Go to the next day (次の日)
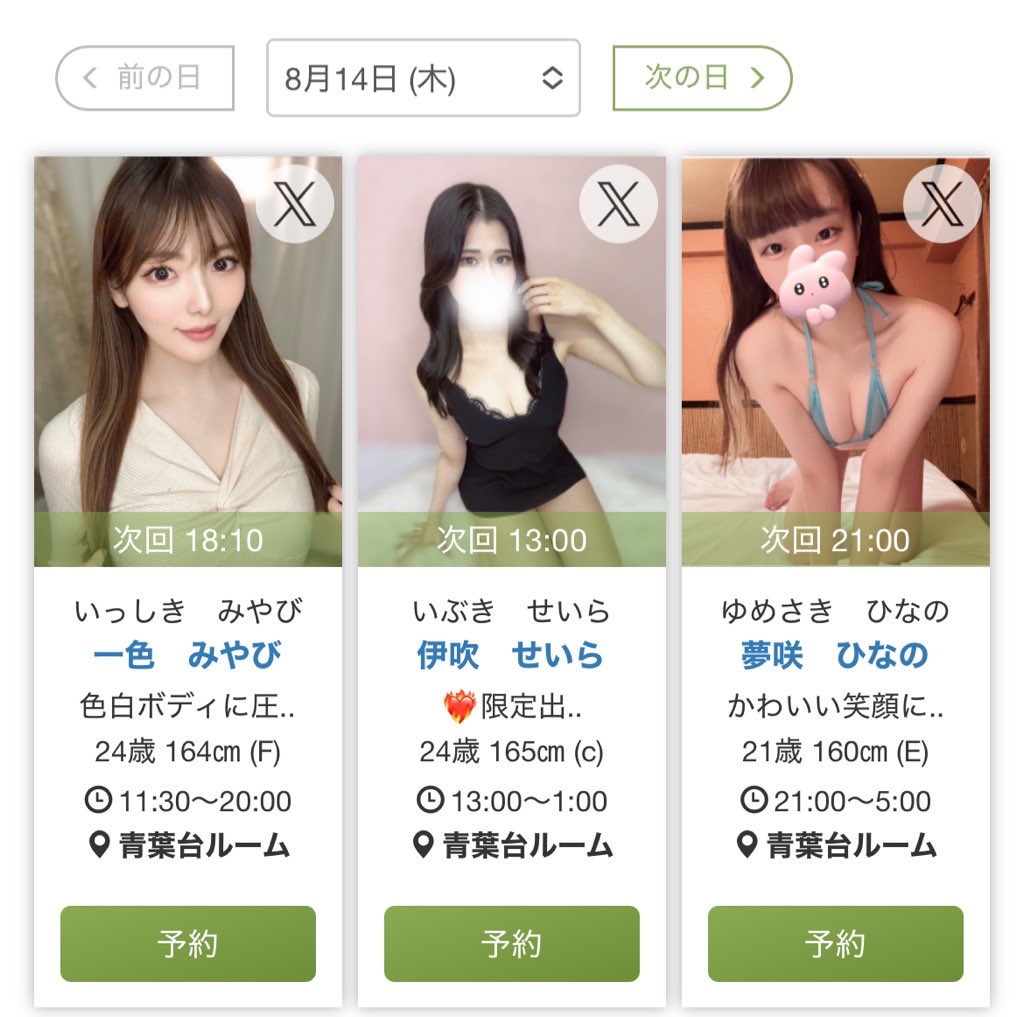The image size is (1024, 1017). pyautogui.click(x=702, y=77)
